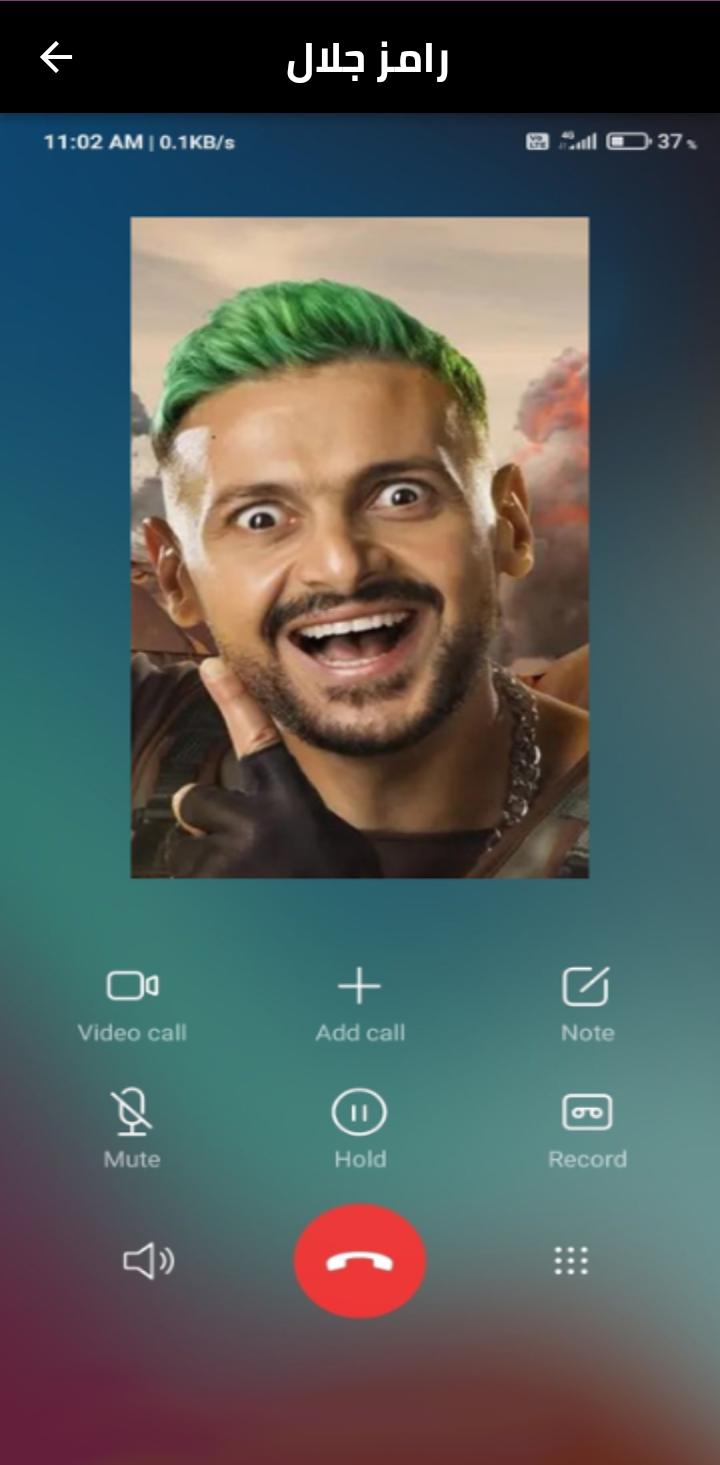Viewport: 720px width, 1465px height.
Task: End the call with the red button
Action: coord(360,1261)
